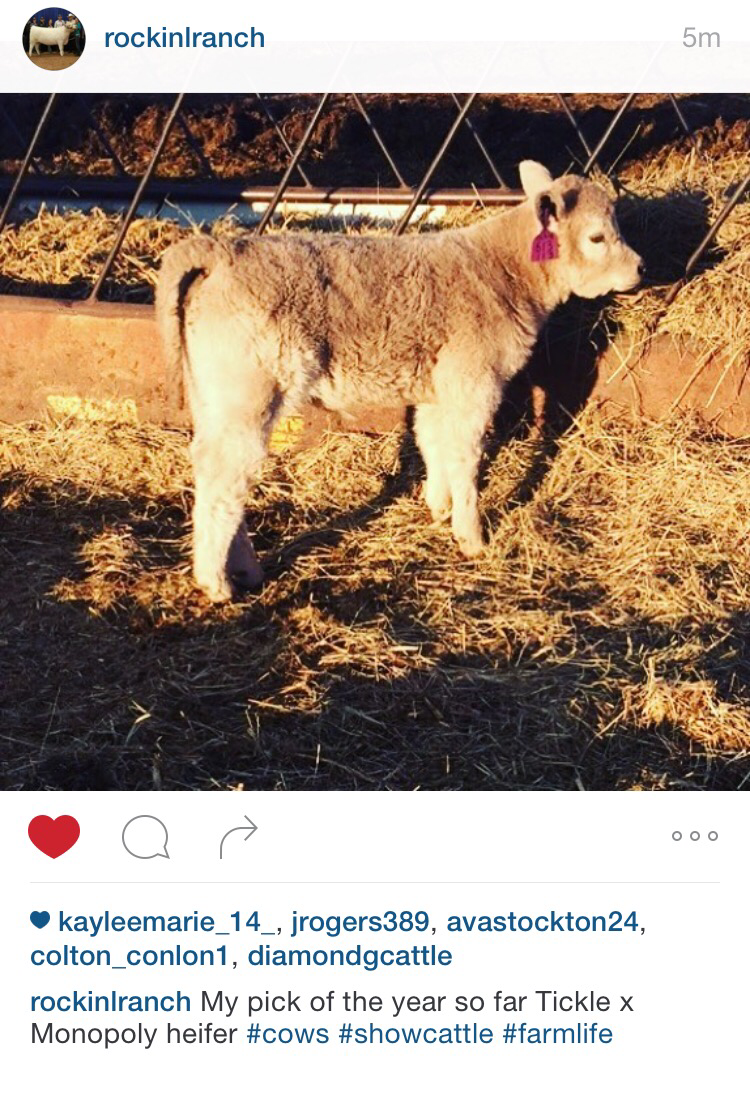Viewport: 750px width, 1094px height.
Task: Open the #farmlife hashtag
Action: 558,1034
